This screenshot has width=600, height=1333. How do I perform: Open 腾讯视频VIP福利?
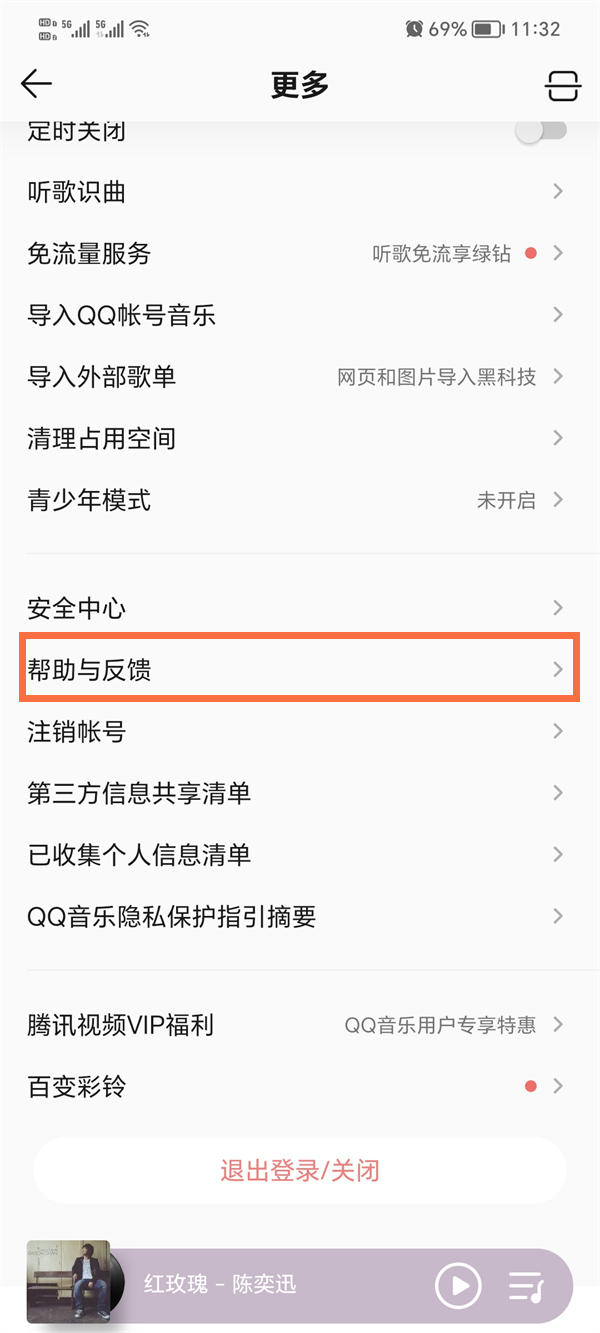[300, 1025]
